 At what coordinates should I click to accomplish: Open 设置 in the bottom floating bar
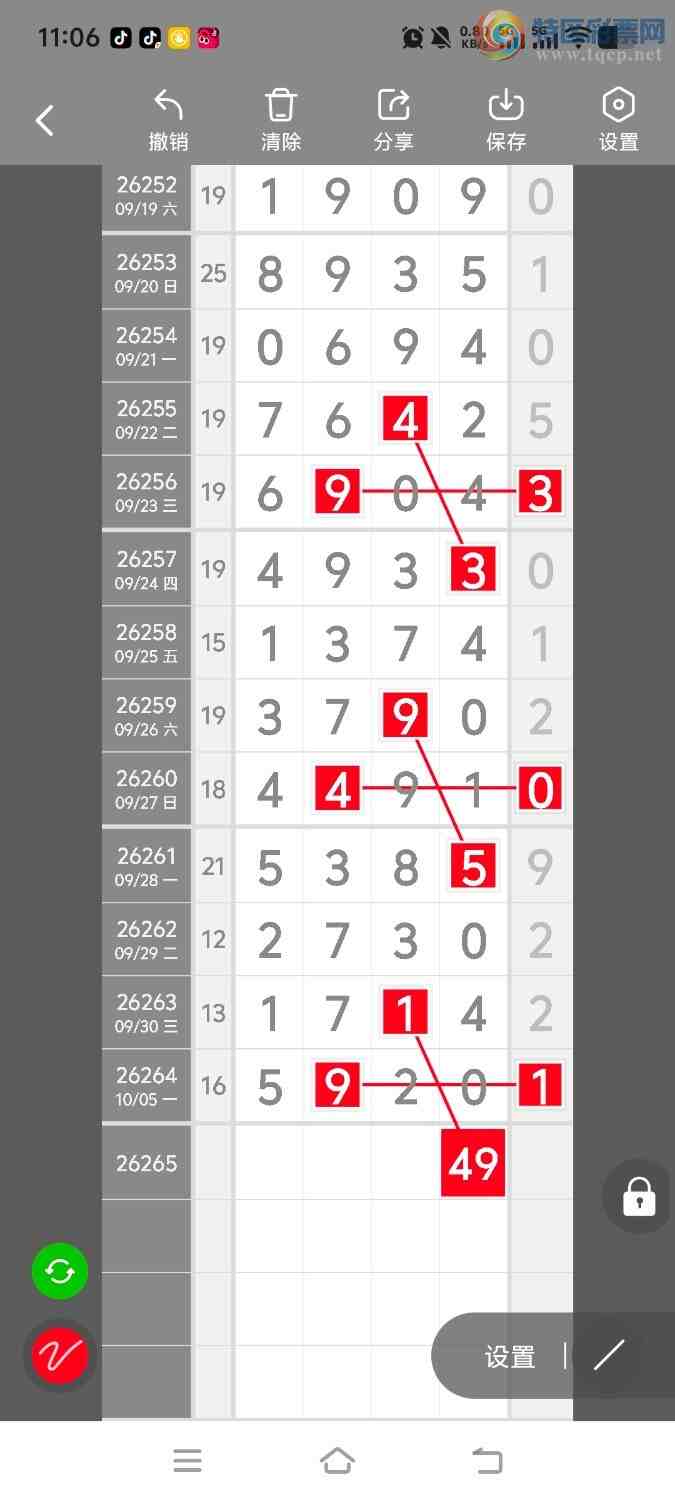click(510, 1357)
